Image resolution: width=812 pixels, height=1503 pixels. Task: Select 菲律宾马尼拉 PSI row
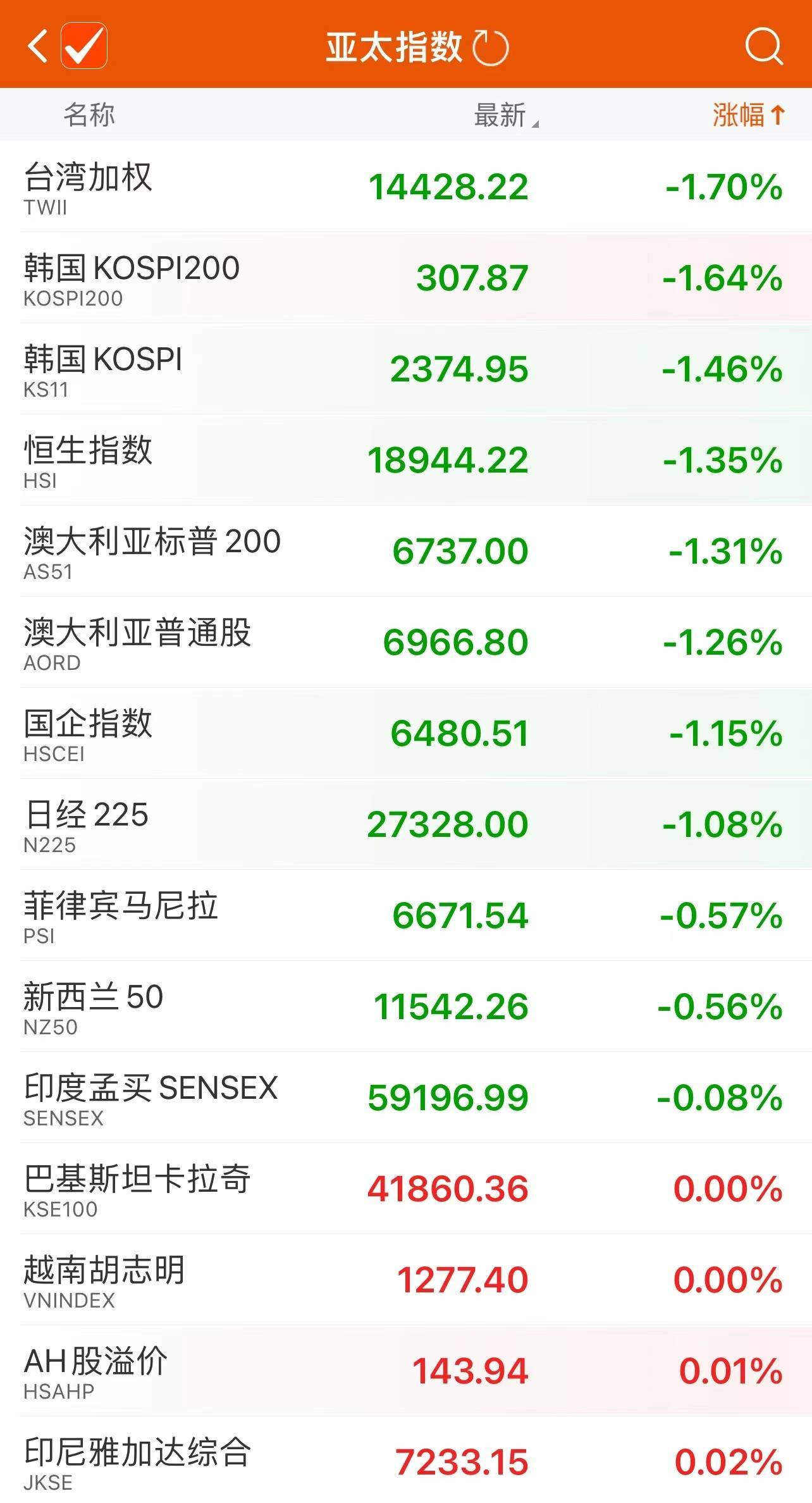pyautogui.click(x=406, y=916)
